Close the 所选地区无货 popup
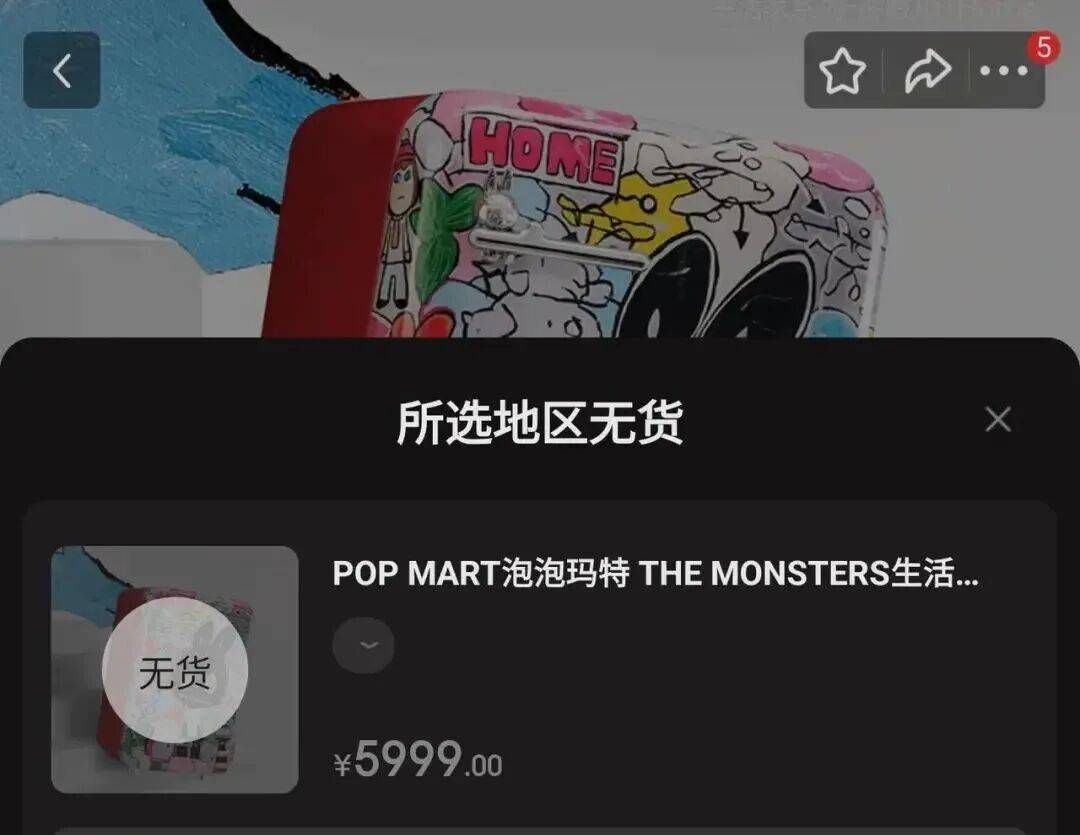 point(998,419)
